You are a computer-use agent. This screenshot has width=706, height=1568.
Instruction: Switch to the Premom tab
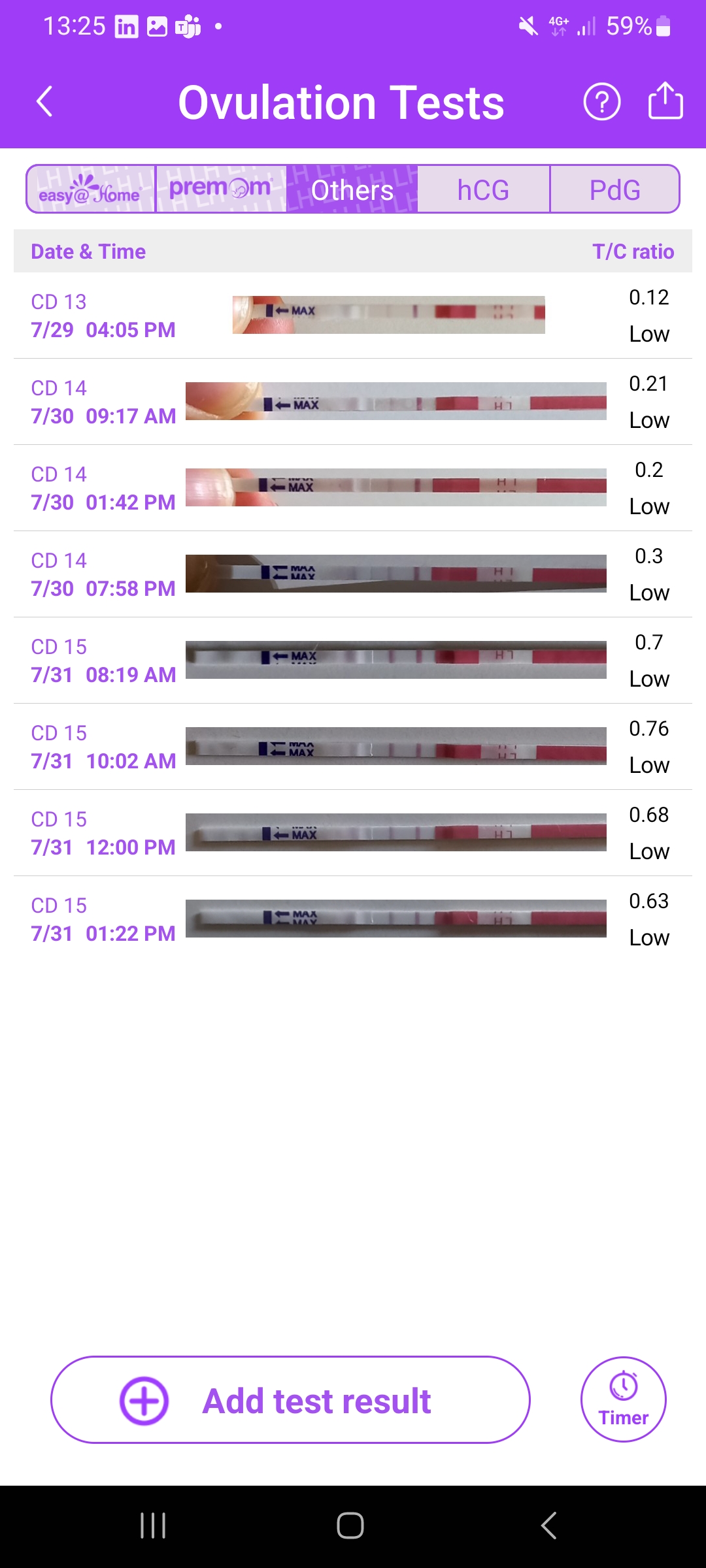[x=221, y=189]
